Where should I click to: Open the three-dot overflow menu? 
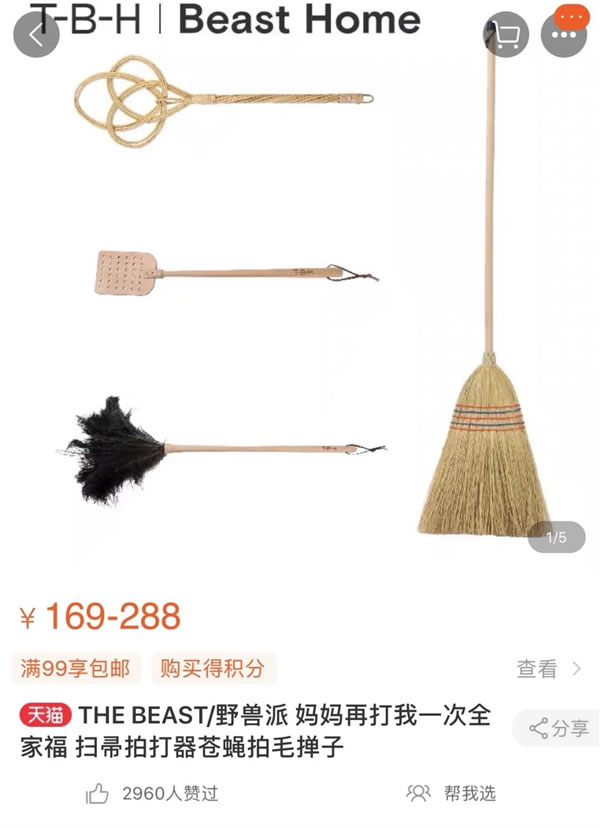point(564,35)
